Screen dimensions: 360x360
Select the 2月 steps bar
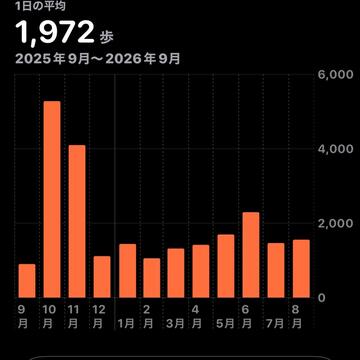click(152, 278)
